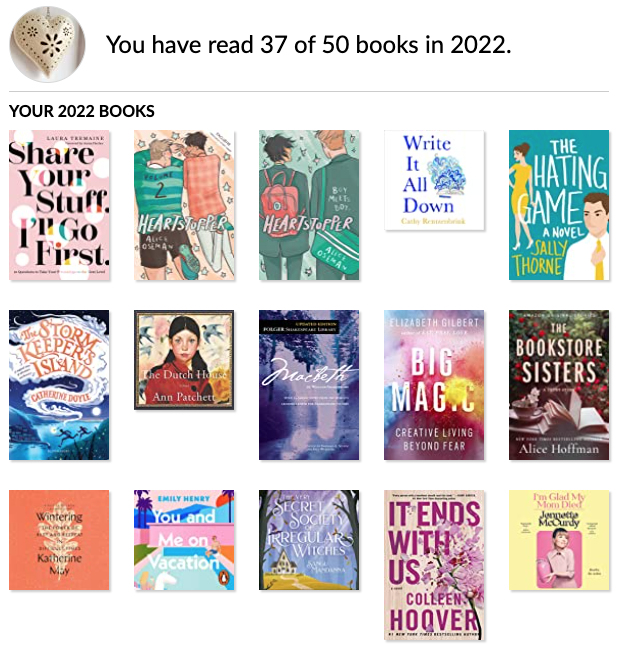Open Big Magic by Elizabeth Gilbert
This screenshot has width=623, height=653.
click(x=434, y=385)
